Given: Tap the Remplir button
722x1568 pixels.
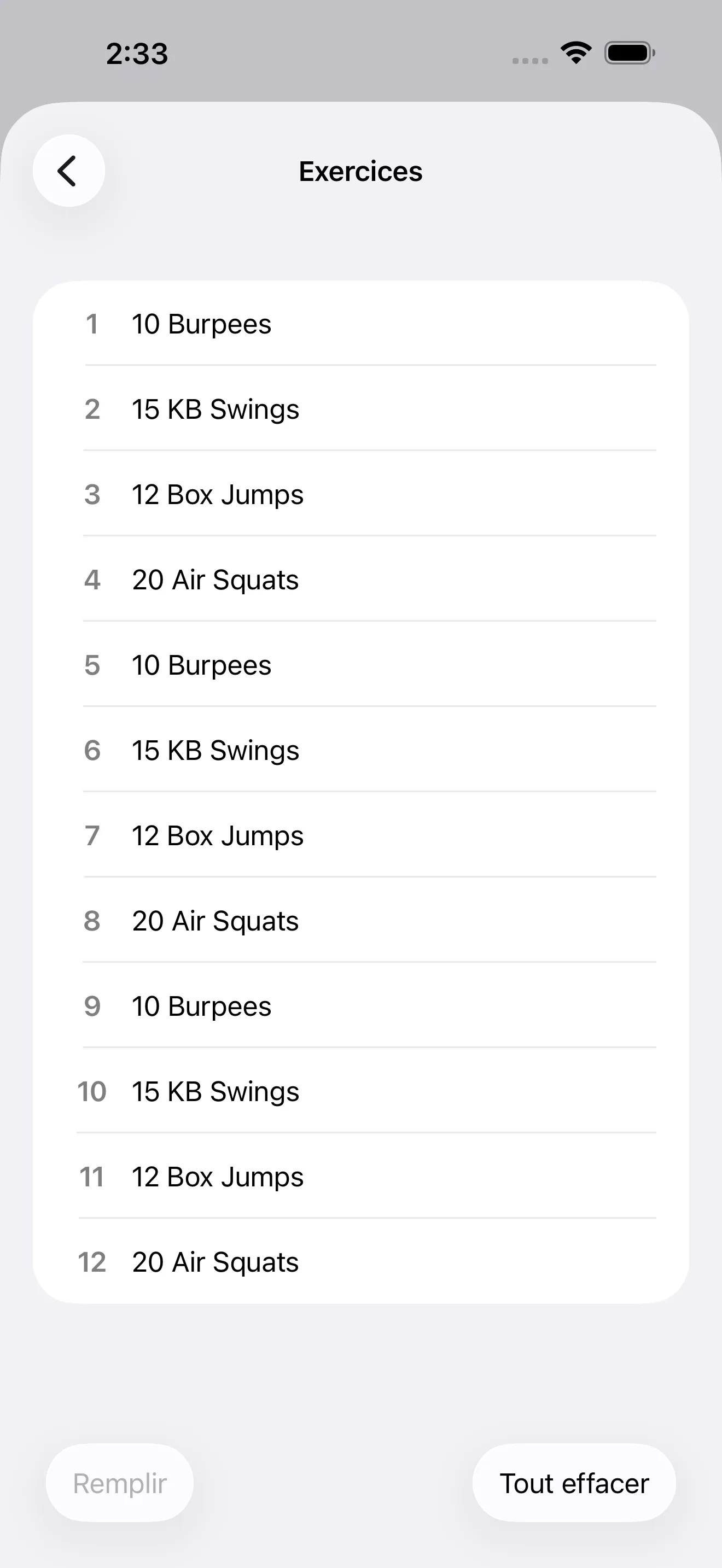Looking at the screenshot, I should [119, 1483].
